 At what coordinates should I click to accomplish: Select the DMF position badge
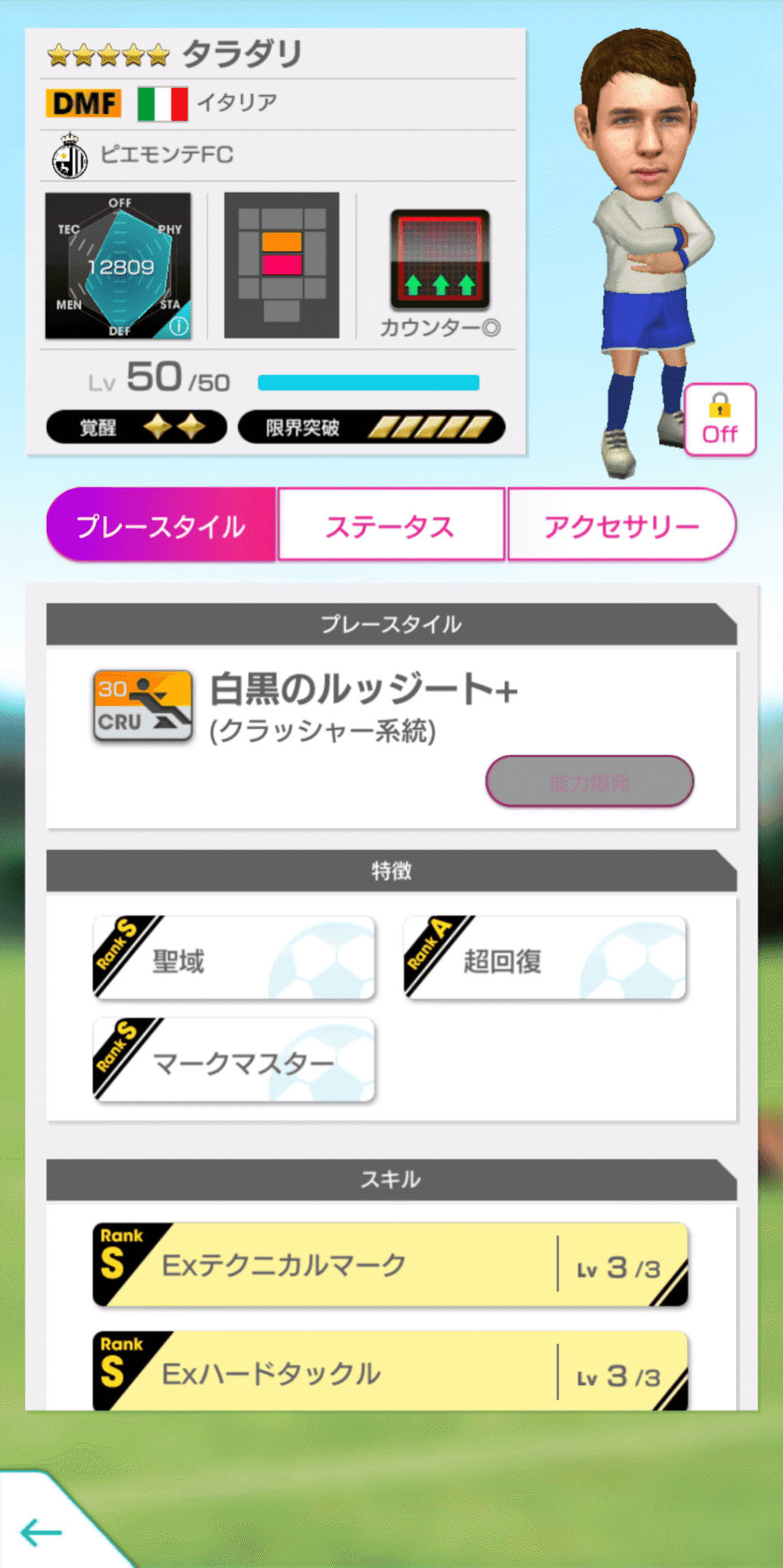83,103
